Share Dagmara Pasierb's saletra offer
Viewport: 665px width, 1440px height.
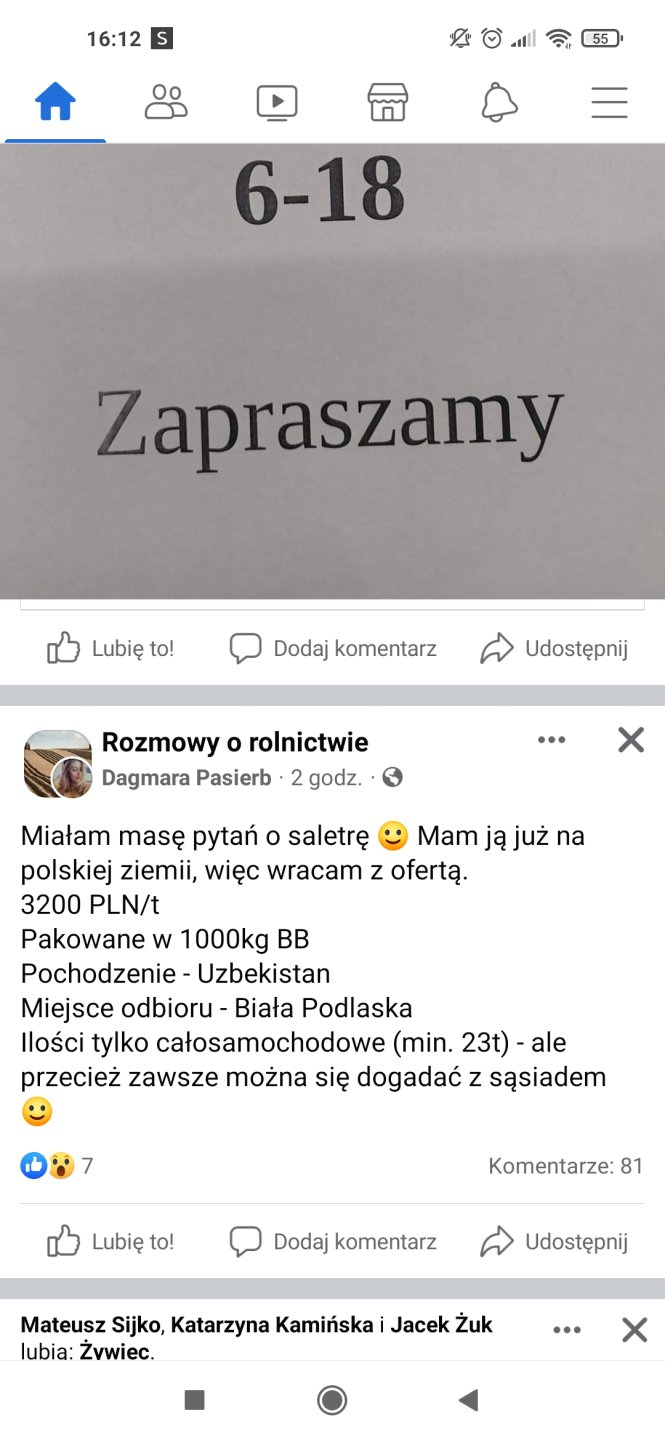tap(554, 1242)
